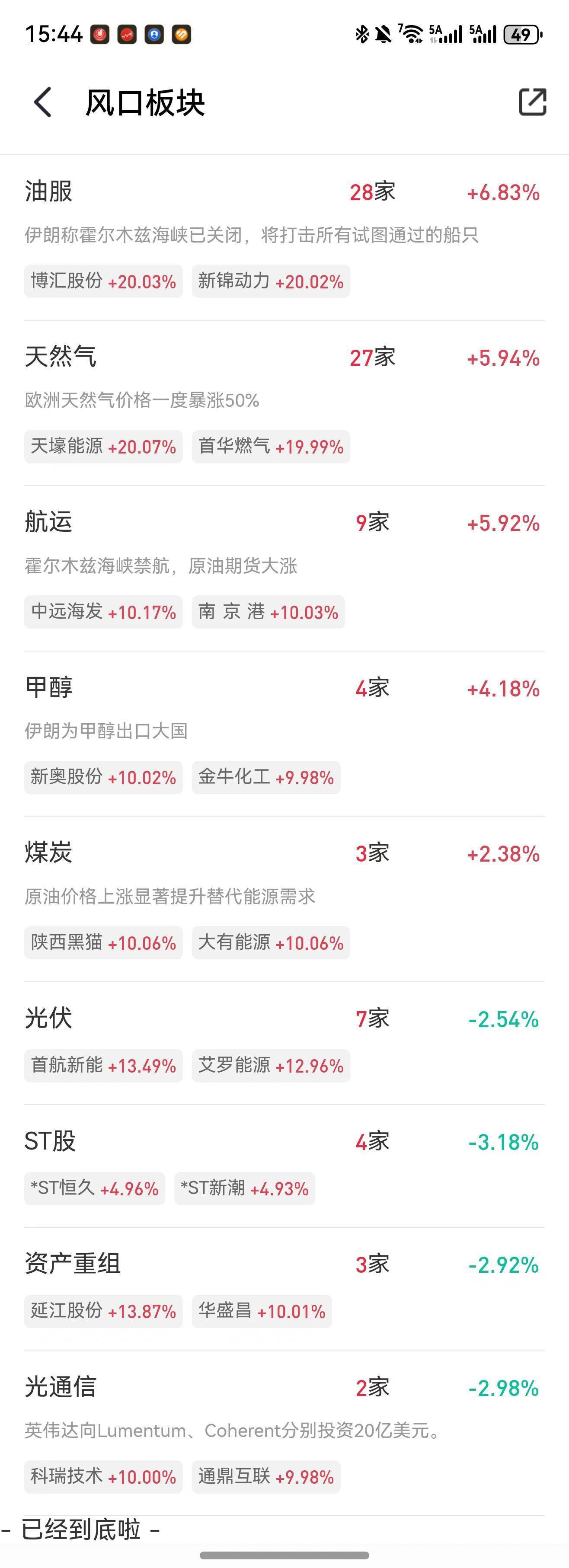View 艾罗能源 stock chip
The width and height of the screenshot is (569, 1568).
click(271, 1066)
